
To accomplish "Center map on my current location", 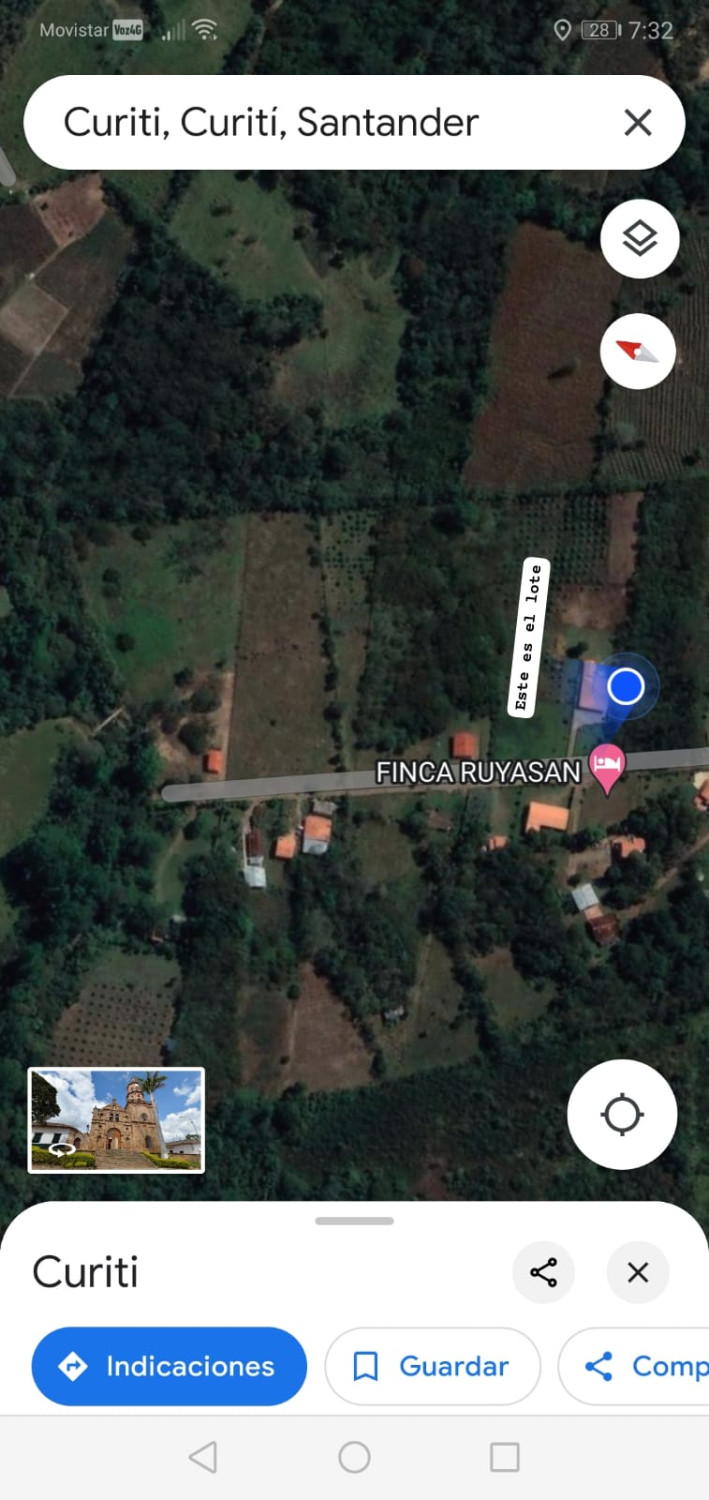I will [622, 1114].
